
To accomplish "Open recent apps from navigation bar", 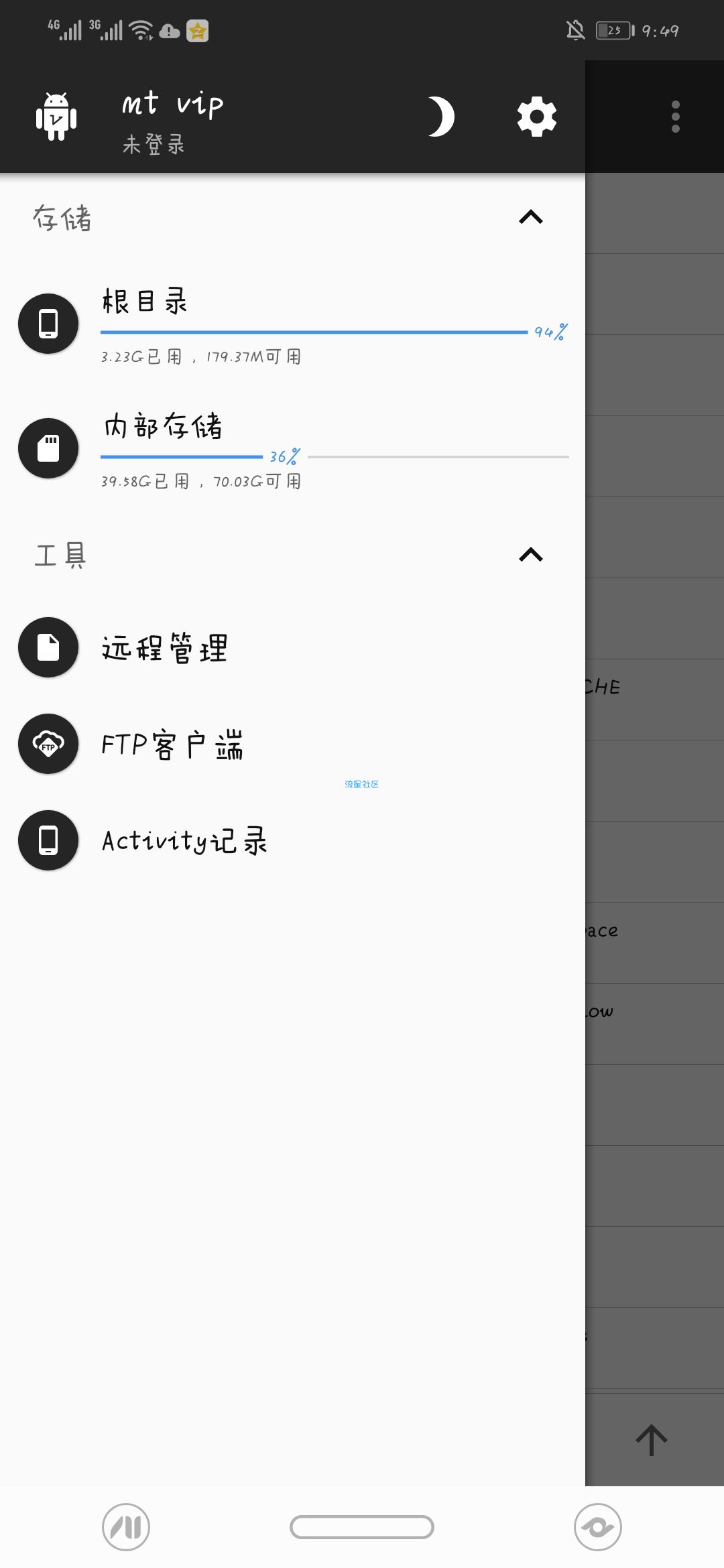I will point(126,1527).
